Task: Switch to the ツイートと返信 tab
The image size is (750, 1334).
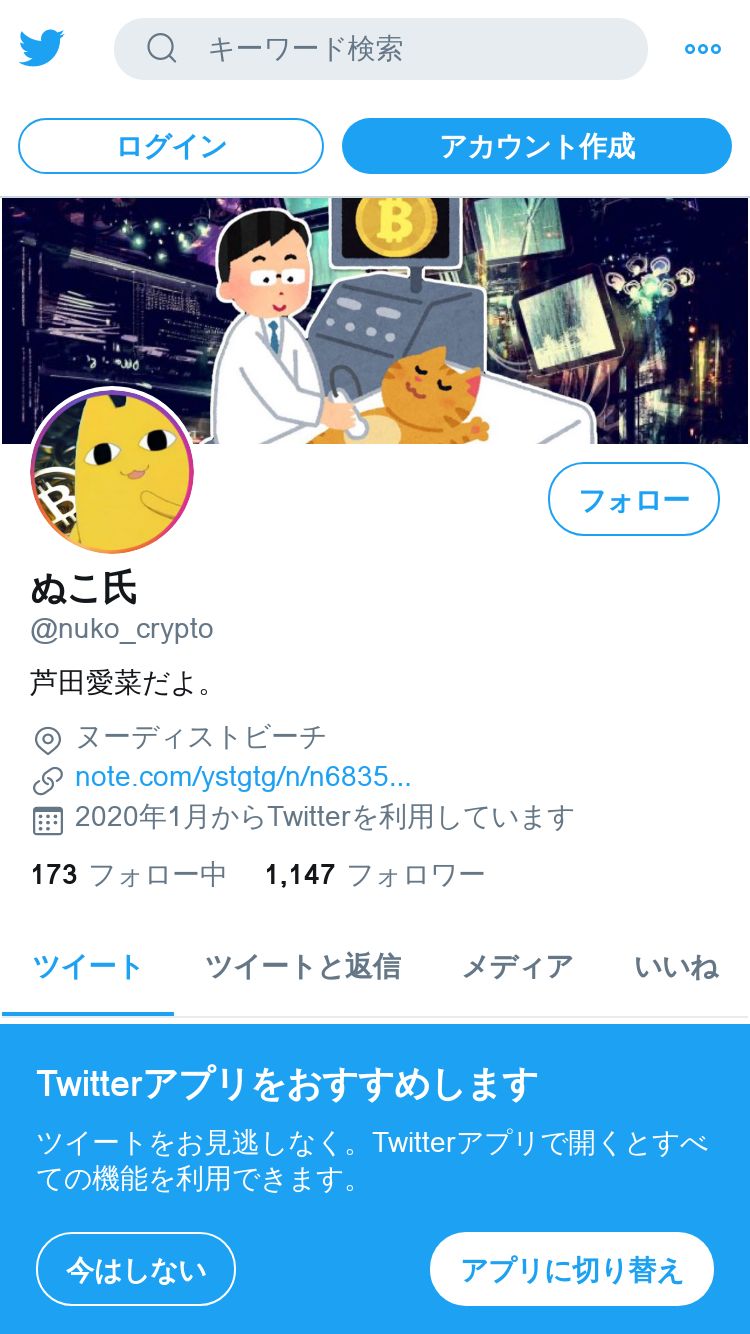Action: point(303,967)
